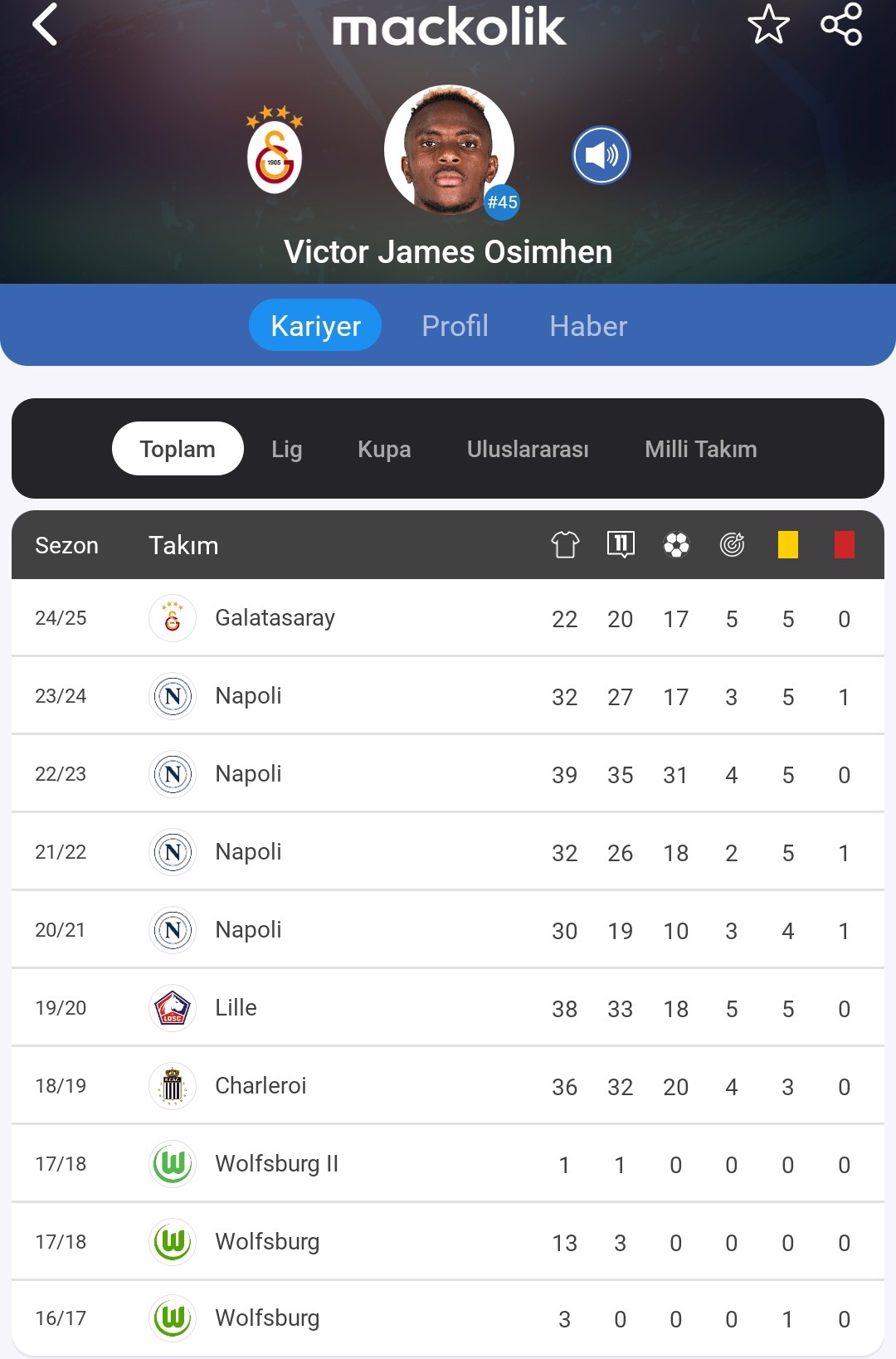Add Osimhen to favorites with the star
This screenshot has width=896, height=1359.
pyautogui.click(x=768, y=24)
